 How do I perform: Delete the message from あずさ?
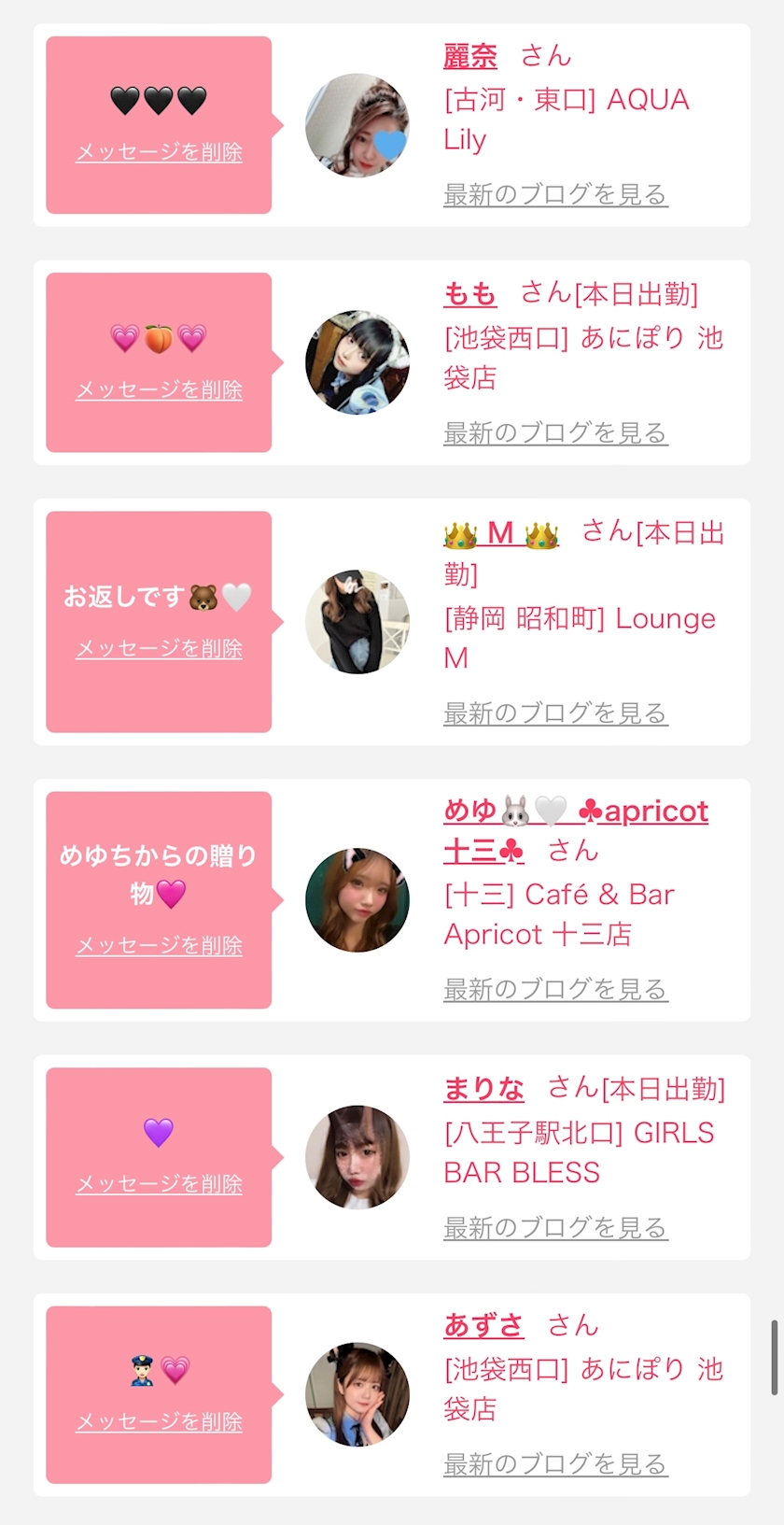click(159, 1422)
